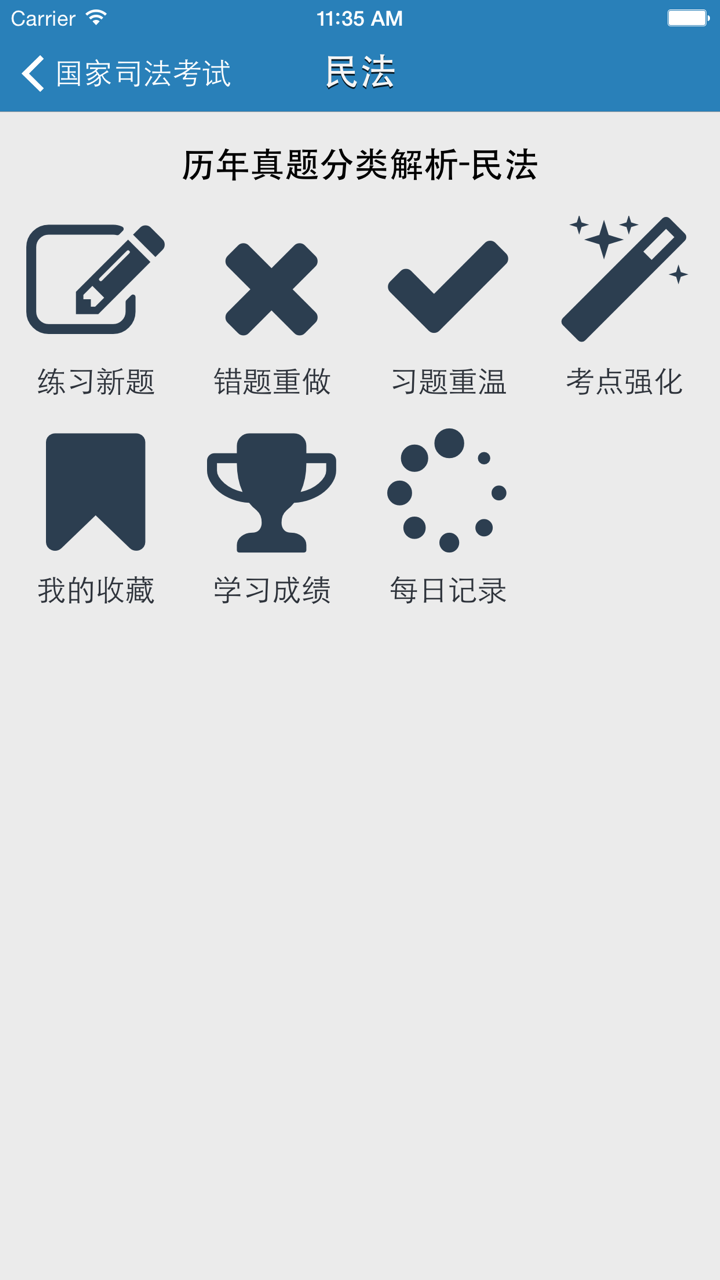Click the back chevron arrow
Viewport: 720px width, 1280px height.
point(29,72)
